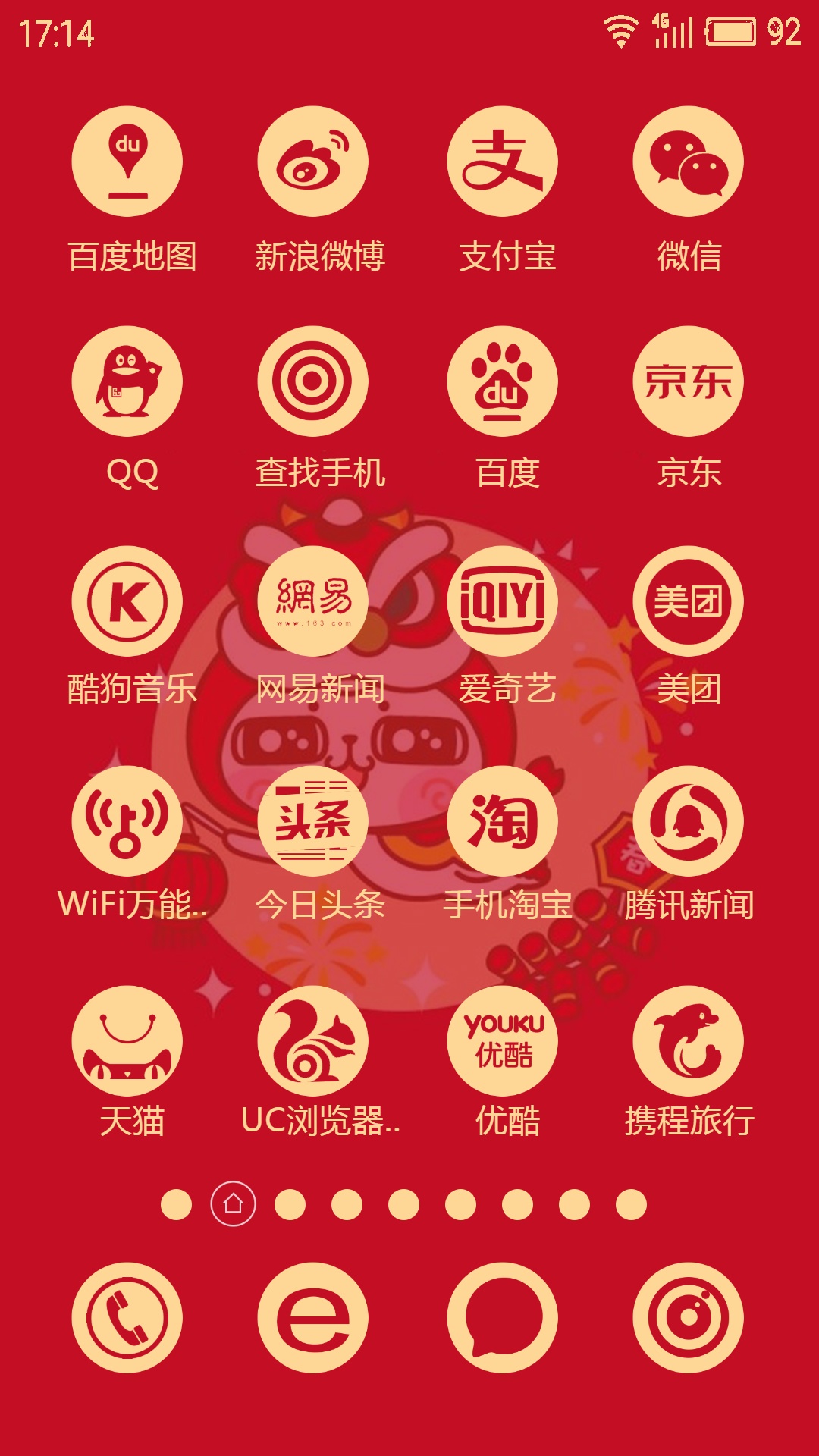Launch the camera from the dock

689,1318
